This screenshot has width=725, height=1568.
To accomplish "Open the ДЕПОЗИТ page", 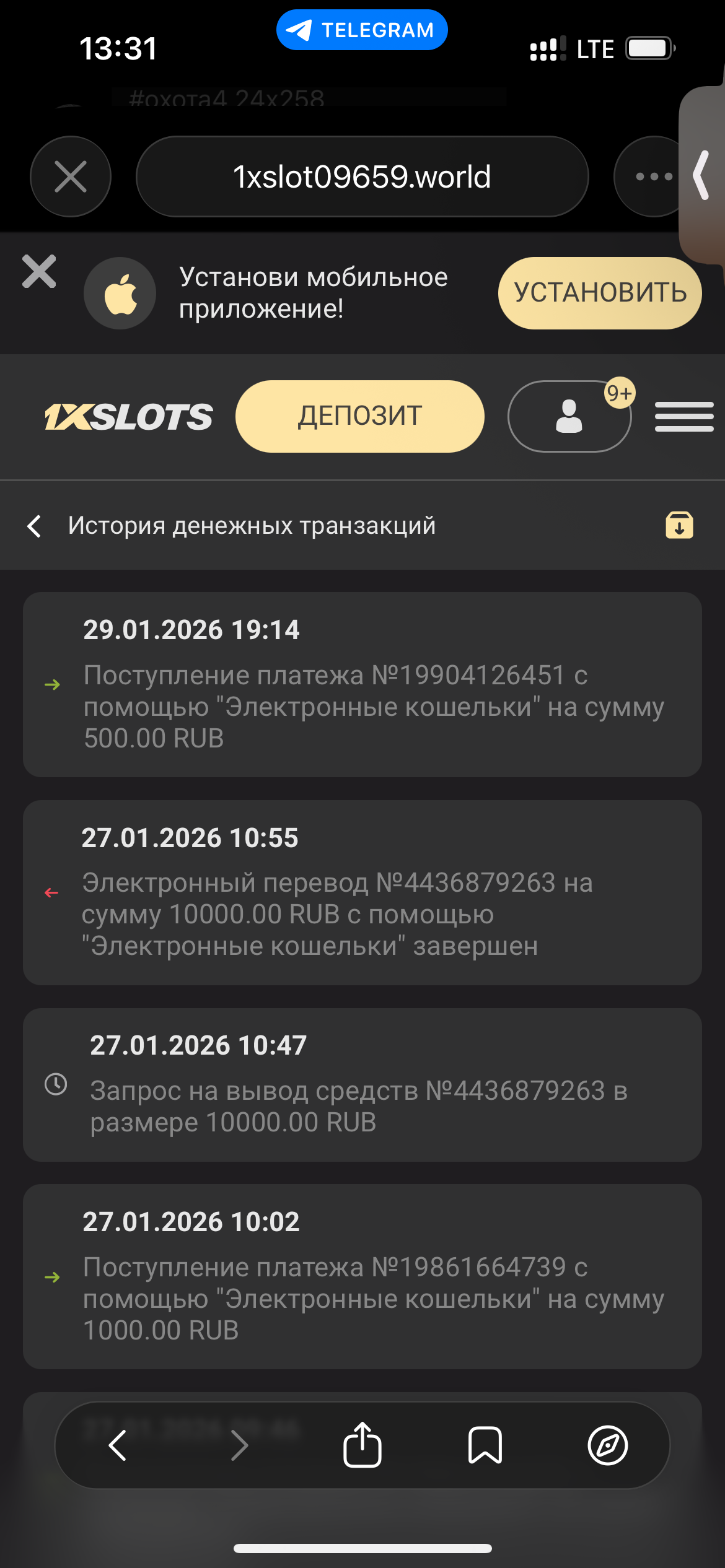I will pyautogui.click(x=359, y=416).
